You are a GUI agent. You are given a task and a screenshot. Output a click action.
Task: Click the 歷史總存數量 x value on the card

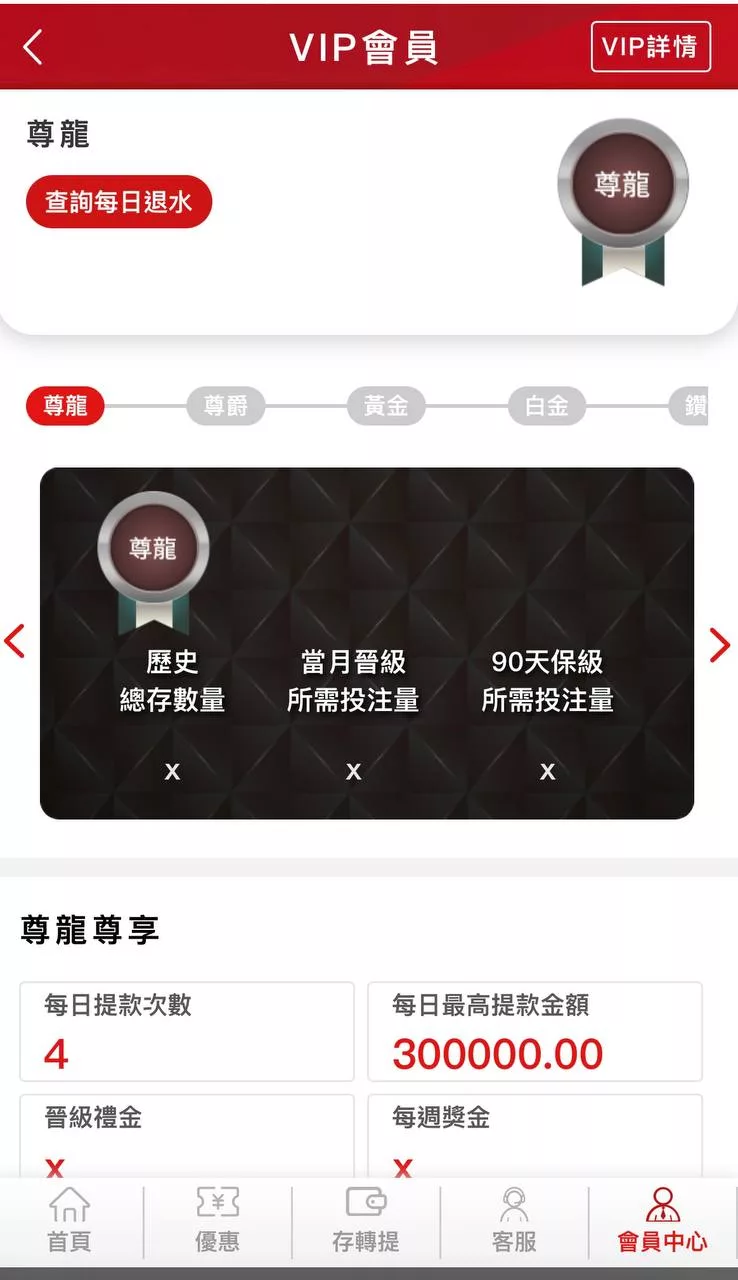point(172,770)
